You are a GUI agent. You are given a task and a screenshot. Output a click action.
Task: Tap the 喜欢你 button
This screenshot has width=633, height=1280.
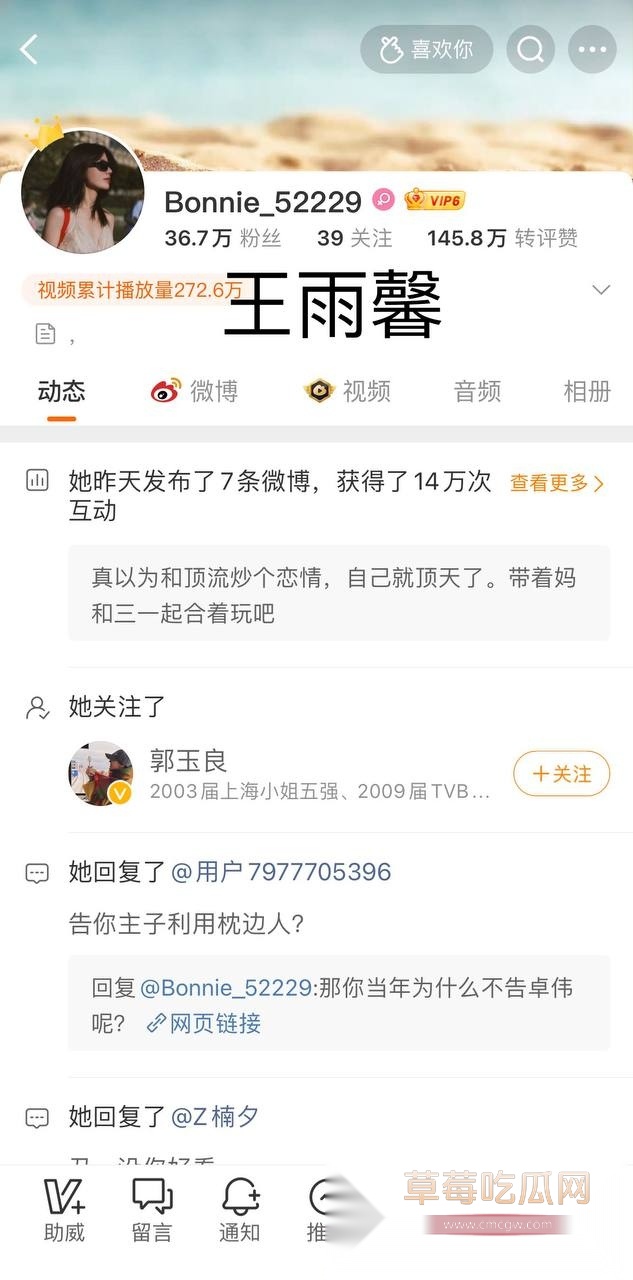click(x=427, y=49)
